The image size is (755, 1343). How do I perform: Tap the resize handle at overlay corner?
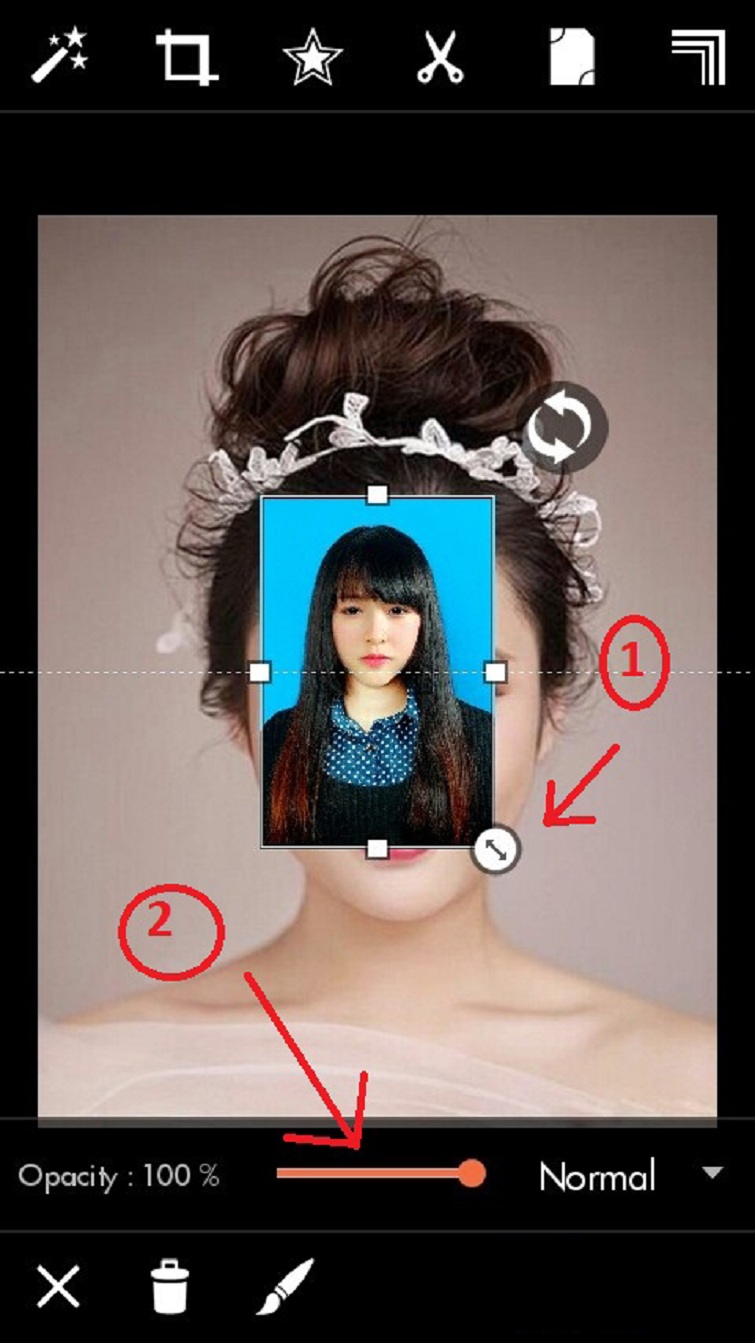click(x=496, y=850)
